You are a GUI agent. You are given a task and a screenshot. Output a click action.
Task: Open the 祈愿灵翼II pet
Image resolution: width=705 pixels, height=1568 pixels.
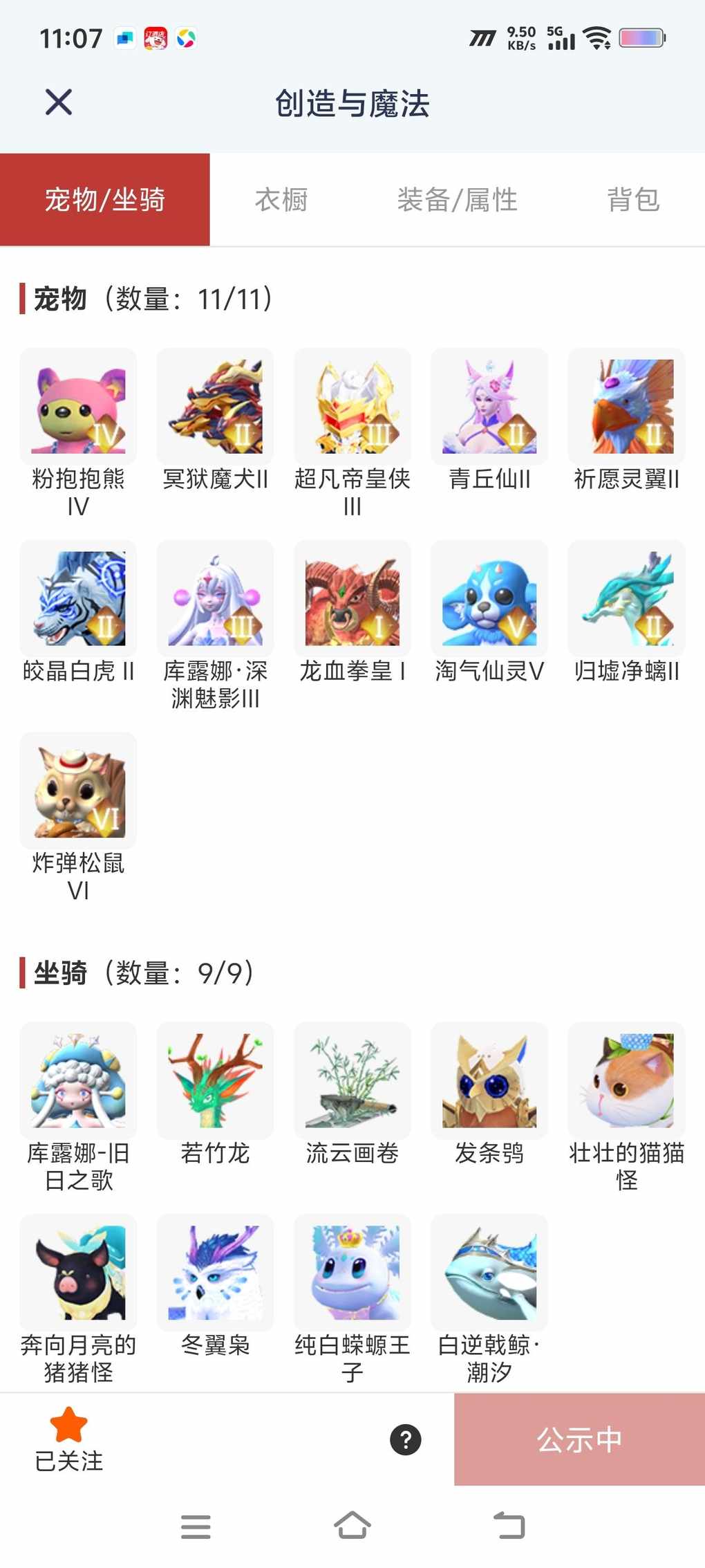pos(626,407)
